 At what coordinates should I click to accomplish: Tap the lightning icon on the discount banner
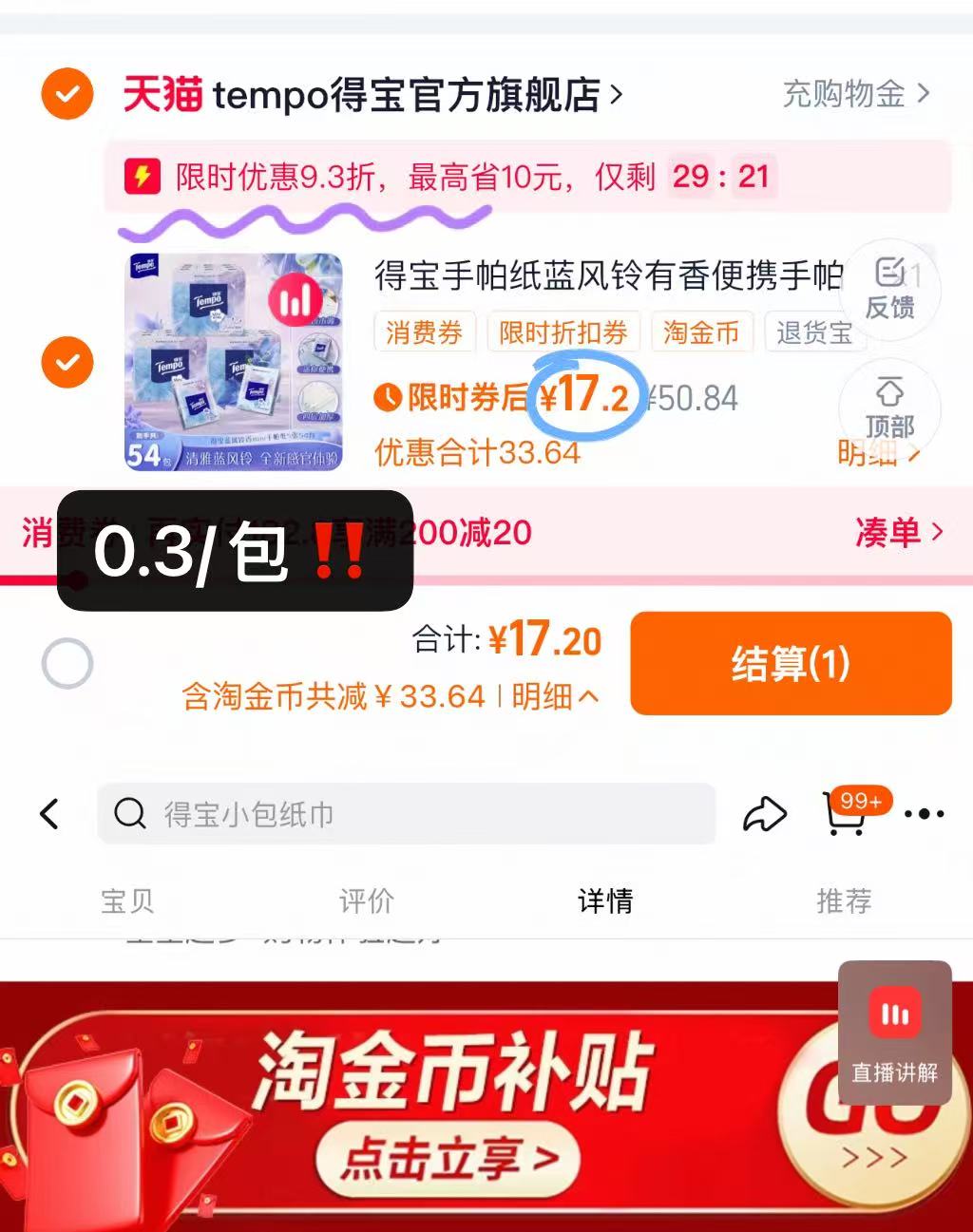tap(143, 178)
